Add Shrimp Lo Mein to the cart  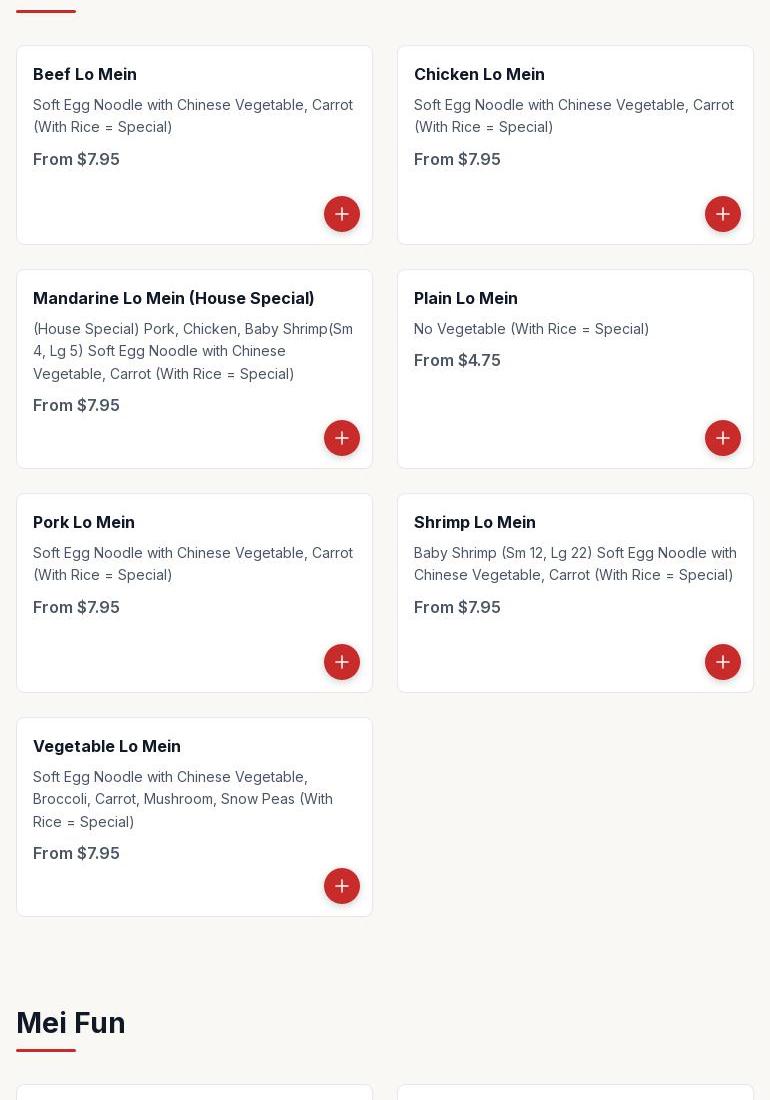[723, 662]
